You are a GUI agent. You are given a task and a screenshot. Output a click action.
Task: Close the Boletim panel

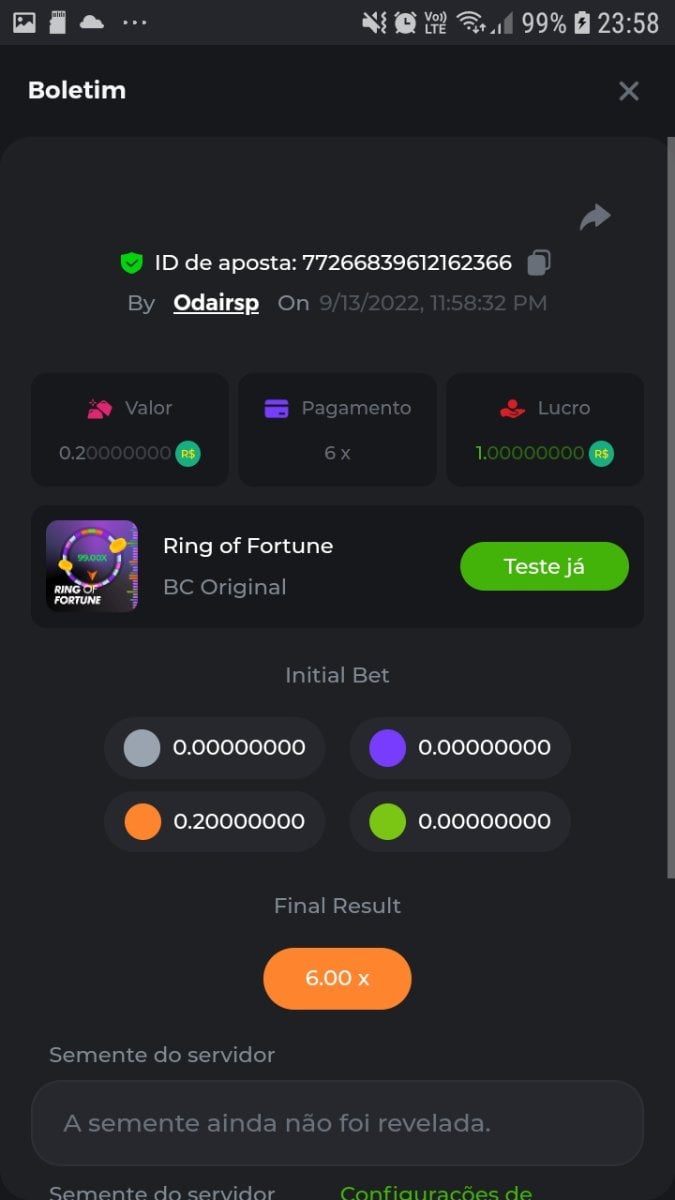point(628,91)
